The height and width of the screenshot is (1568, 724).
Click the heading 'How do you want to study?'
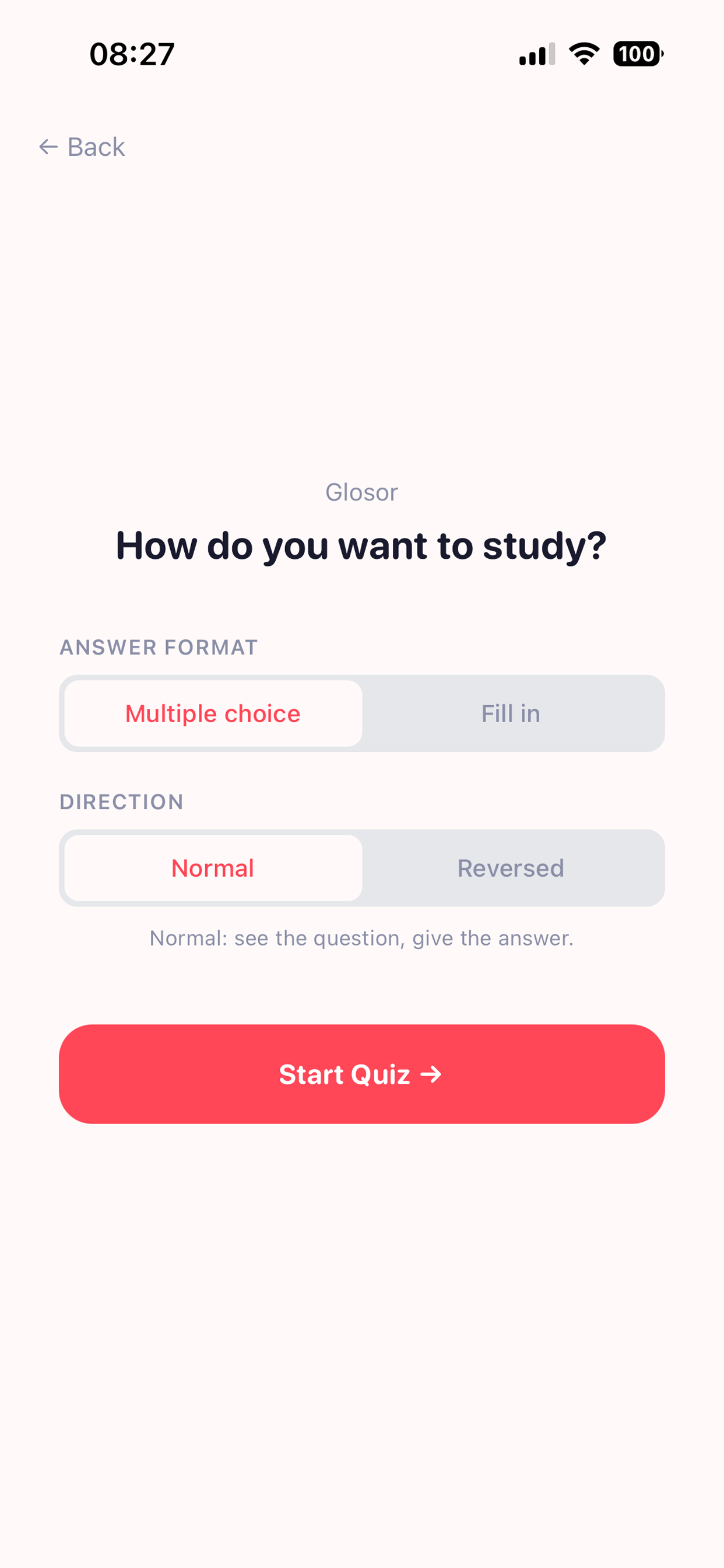pyautogui.click(x=362, y=545)
